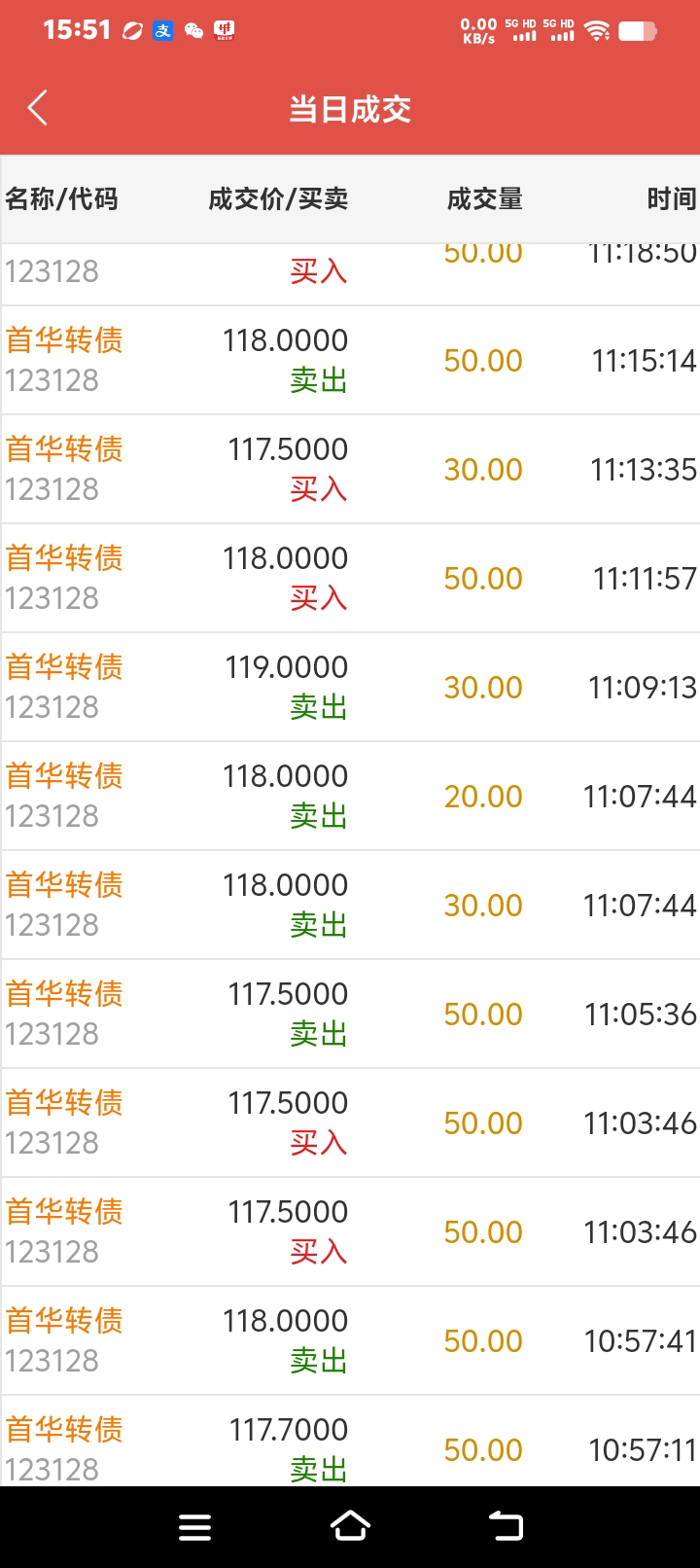The height and width of the screenshot is (1568, 700).
Task: Open the 11:05:36 sell trade row
Action: coord(350,1014)
